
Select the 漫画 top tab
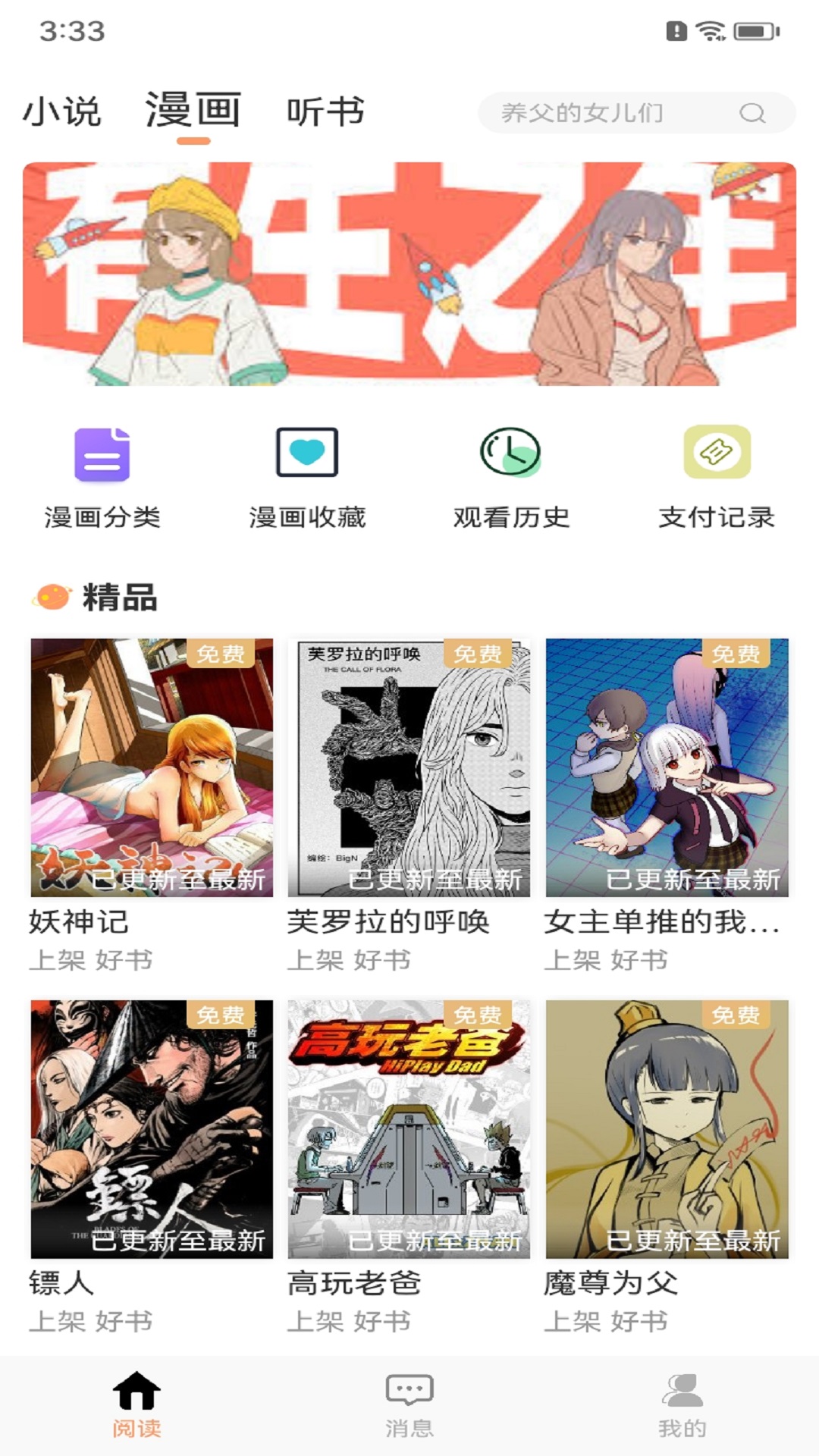(193, 111)
